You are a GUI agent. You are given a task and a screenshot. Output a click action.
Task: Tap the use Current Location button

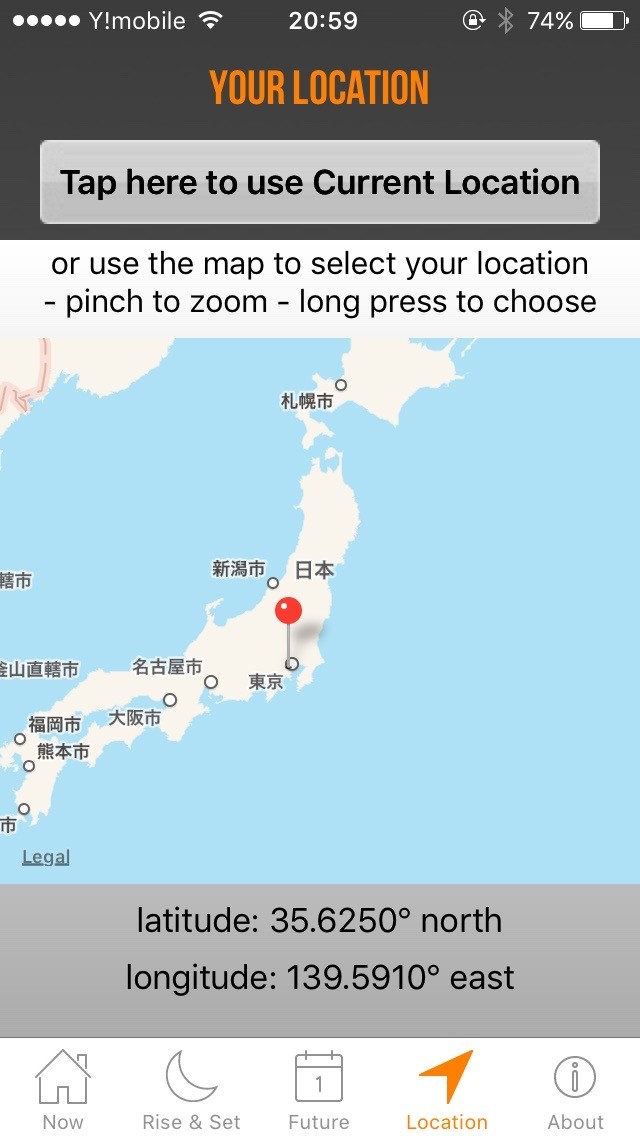320,182
